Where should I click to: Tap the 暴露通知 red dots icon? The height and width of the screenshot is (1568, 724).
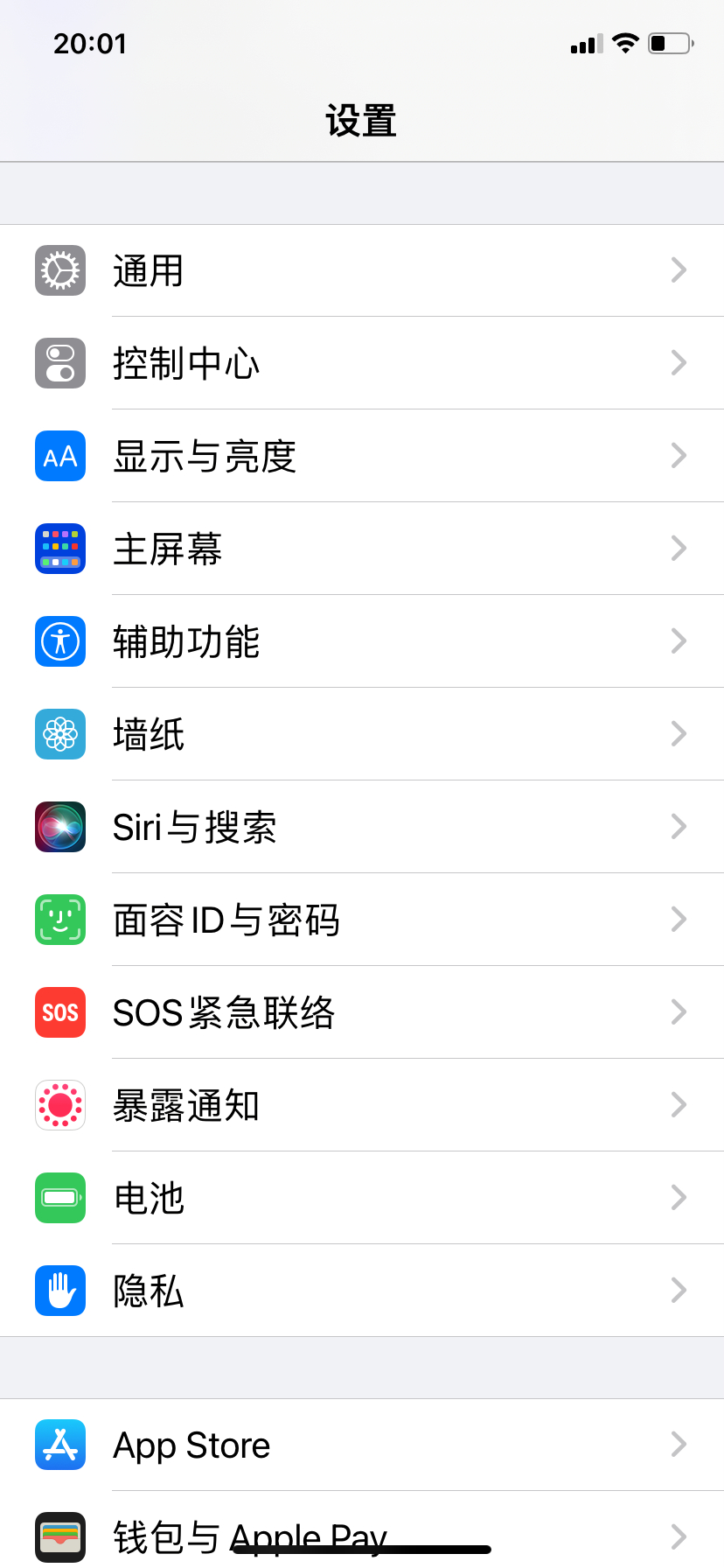coord(59,1105)
